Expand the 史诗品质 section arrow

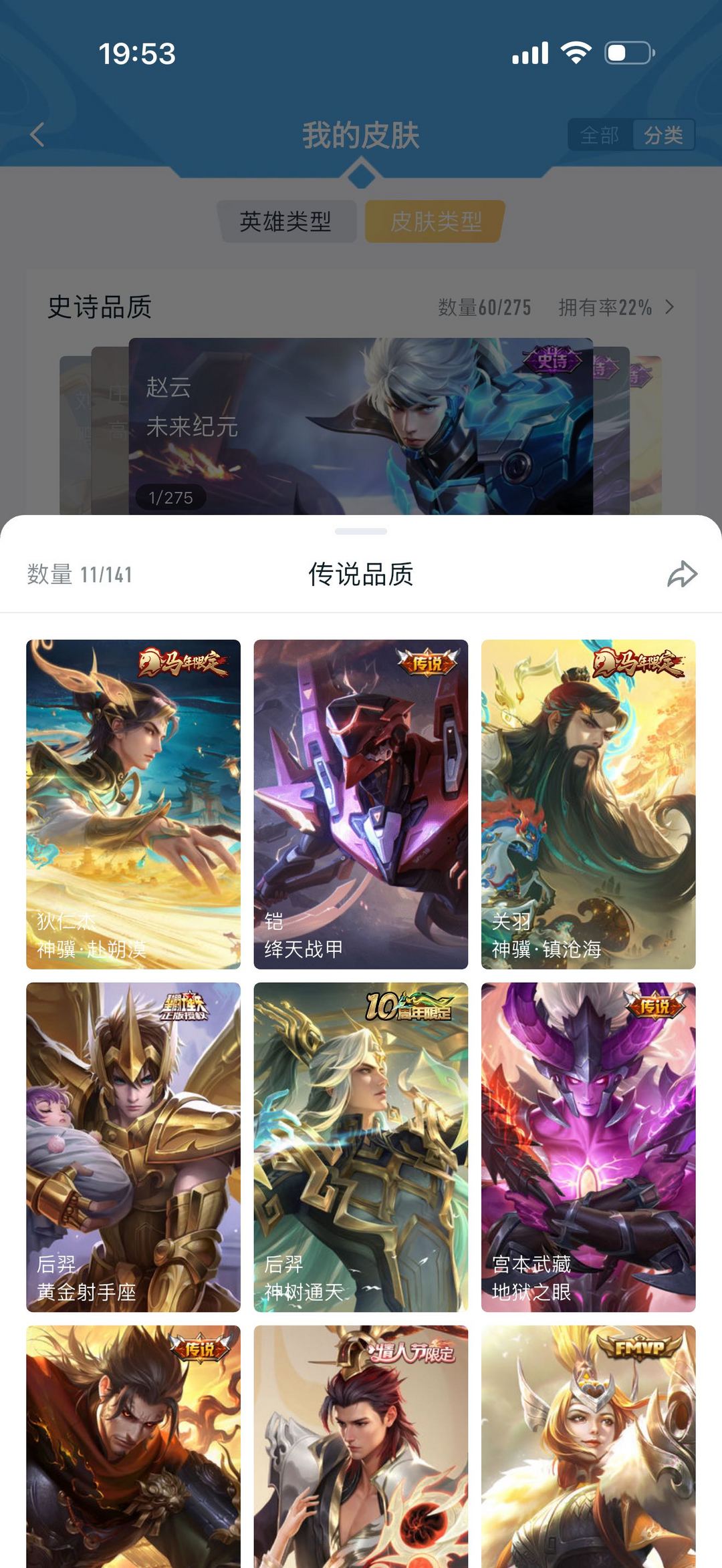[670, 307]
